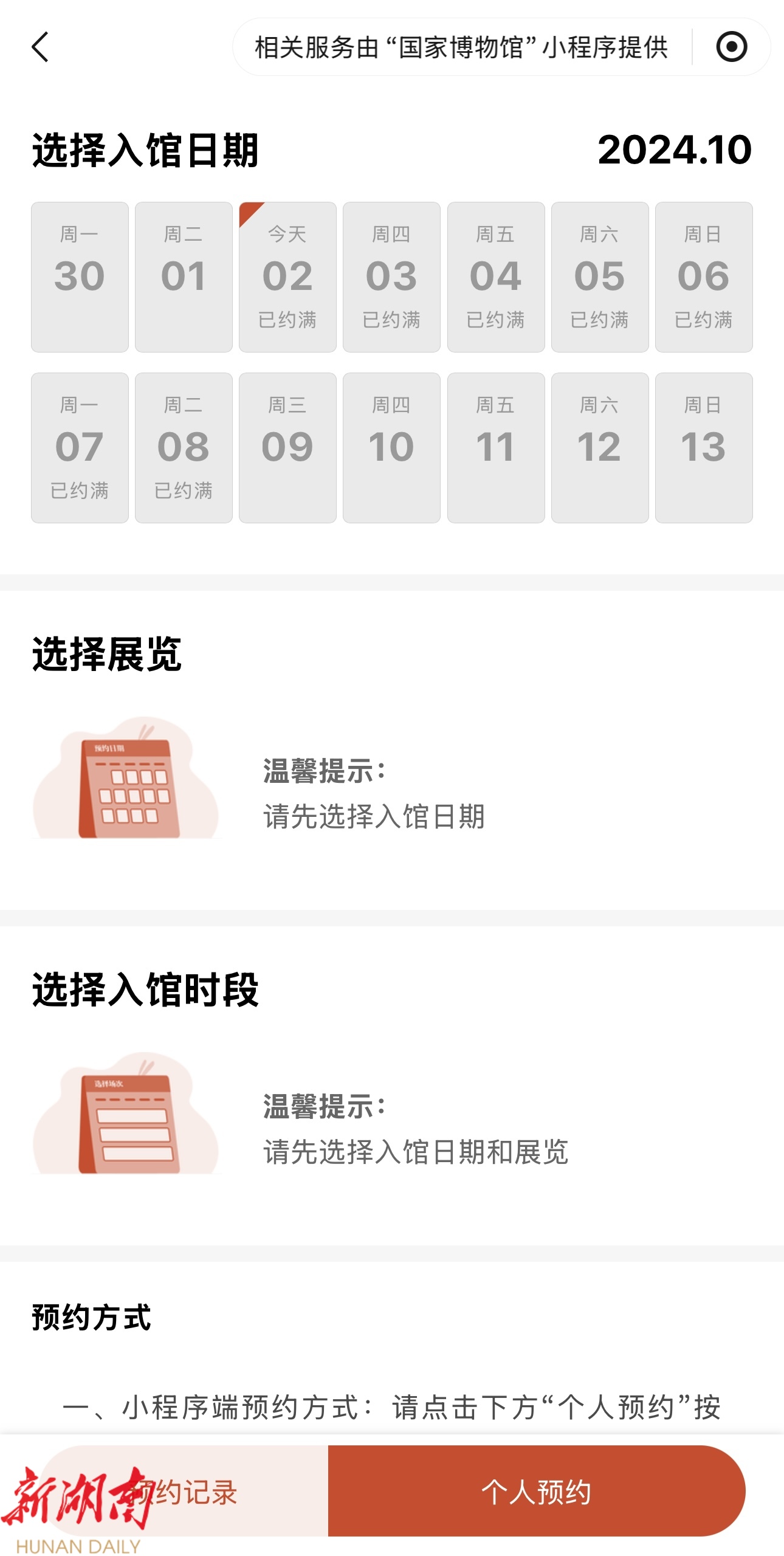
Task: Start booking with 个人预约 button
Action: [x=536, y=1492]
